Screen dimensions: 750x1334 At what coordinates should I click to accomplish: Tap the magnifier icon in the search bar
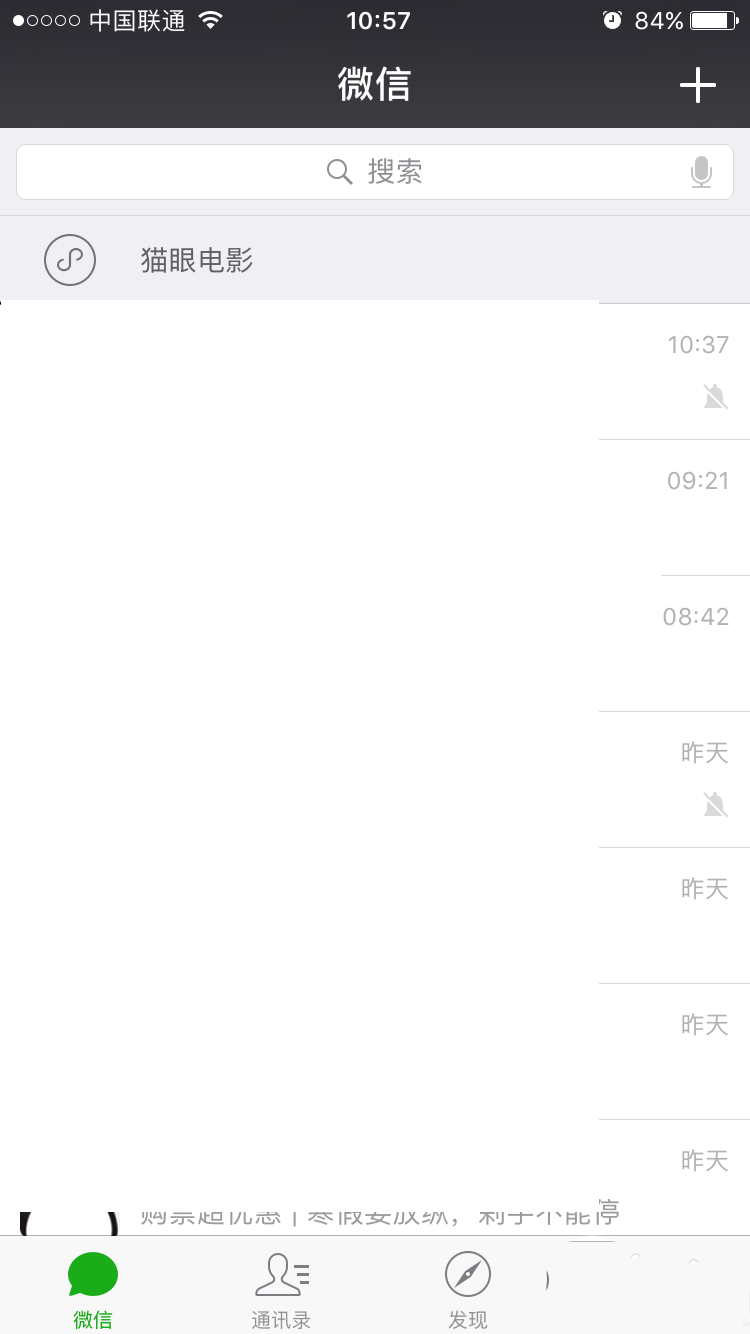tap(339, 171)
